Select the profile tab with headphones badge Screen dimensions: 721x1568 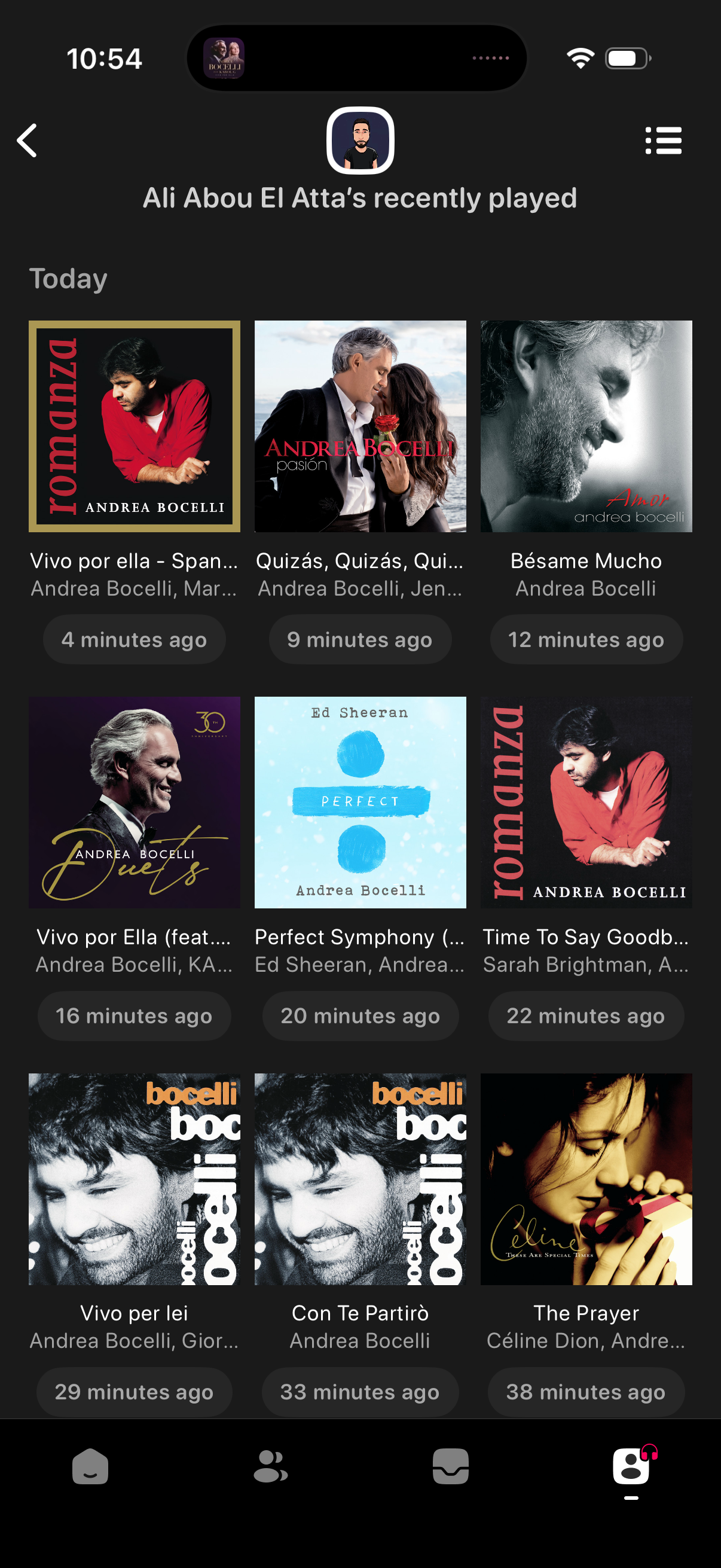(x=631, y=1466)
